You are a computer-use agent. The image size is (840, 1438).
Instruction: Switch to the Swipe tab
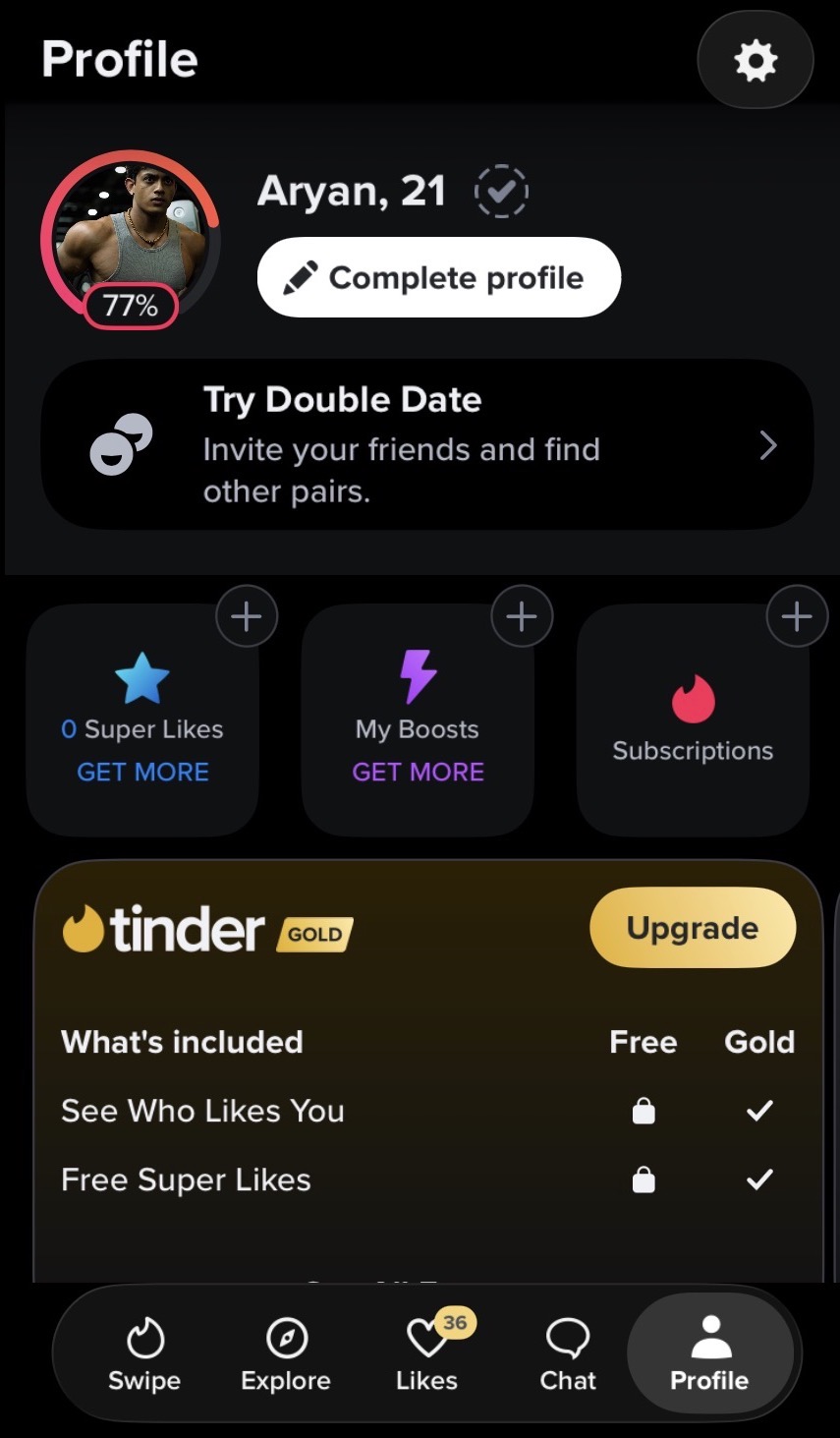coord(144,1354)
